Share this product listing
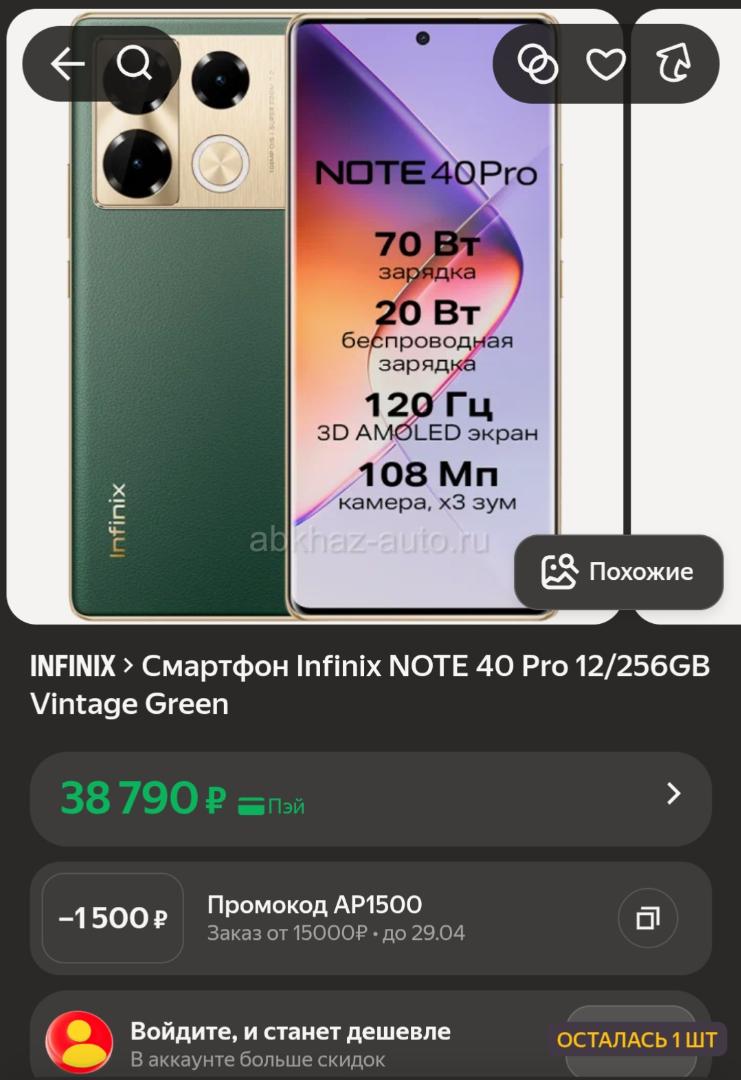The image size is (741, 1080). [673, 64]
